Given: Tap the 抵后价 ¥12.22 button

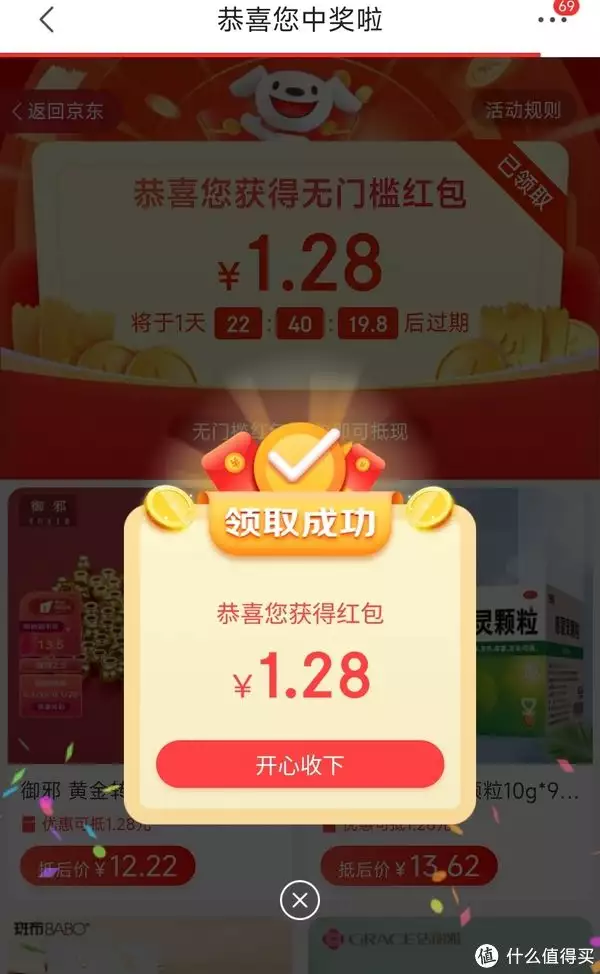Looking at the screenshot, I should click(x=108, y=866).
